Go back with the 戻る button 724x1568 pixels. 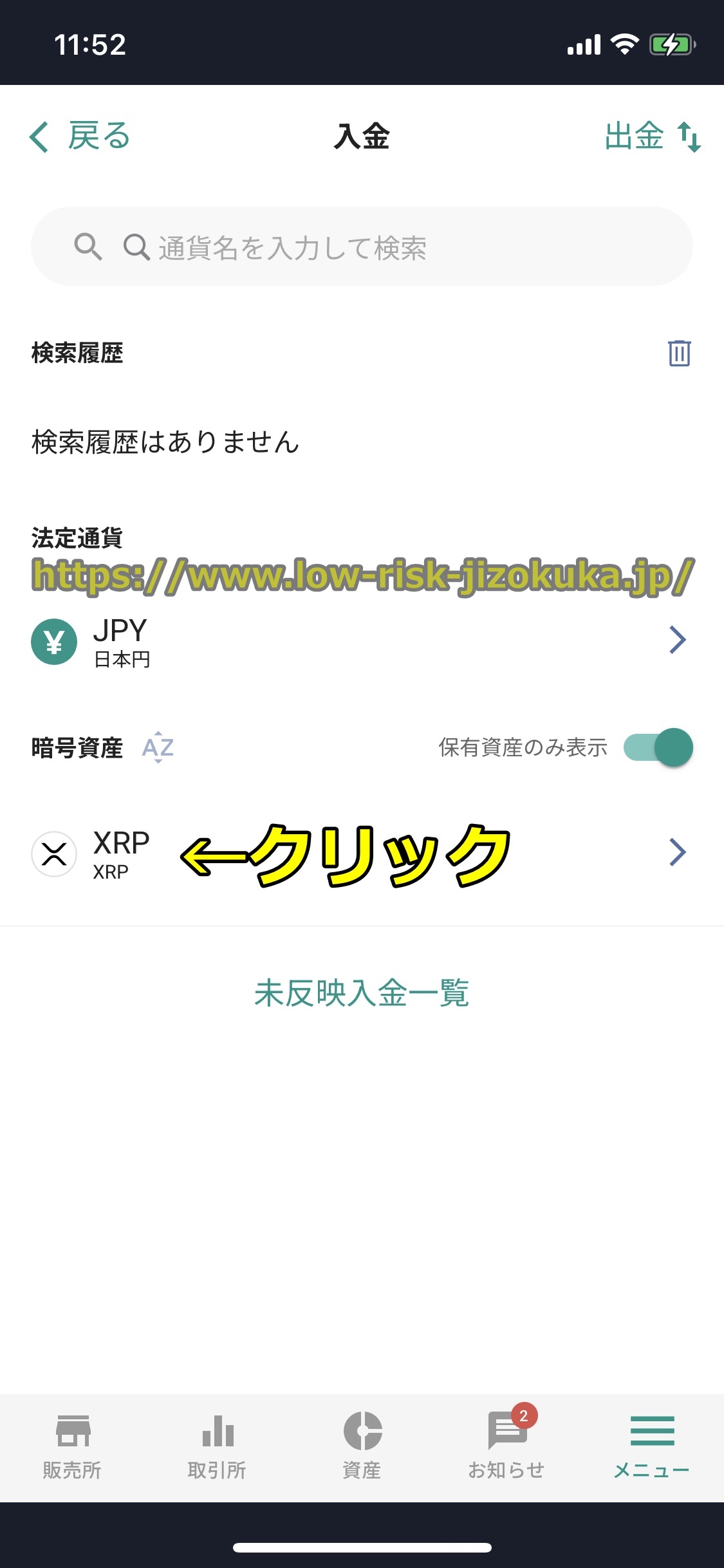pos(80,136)
